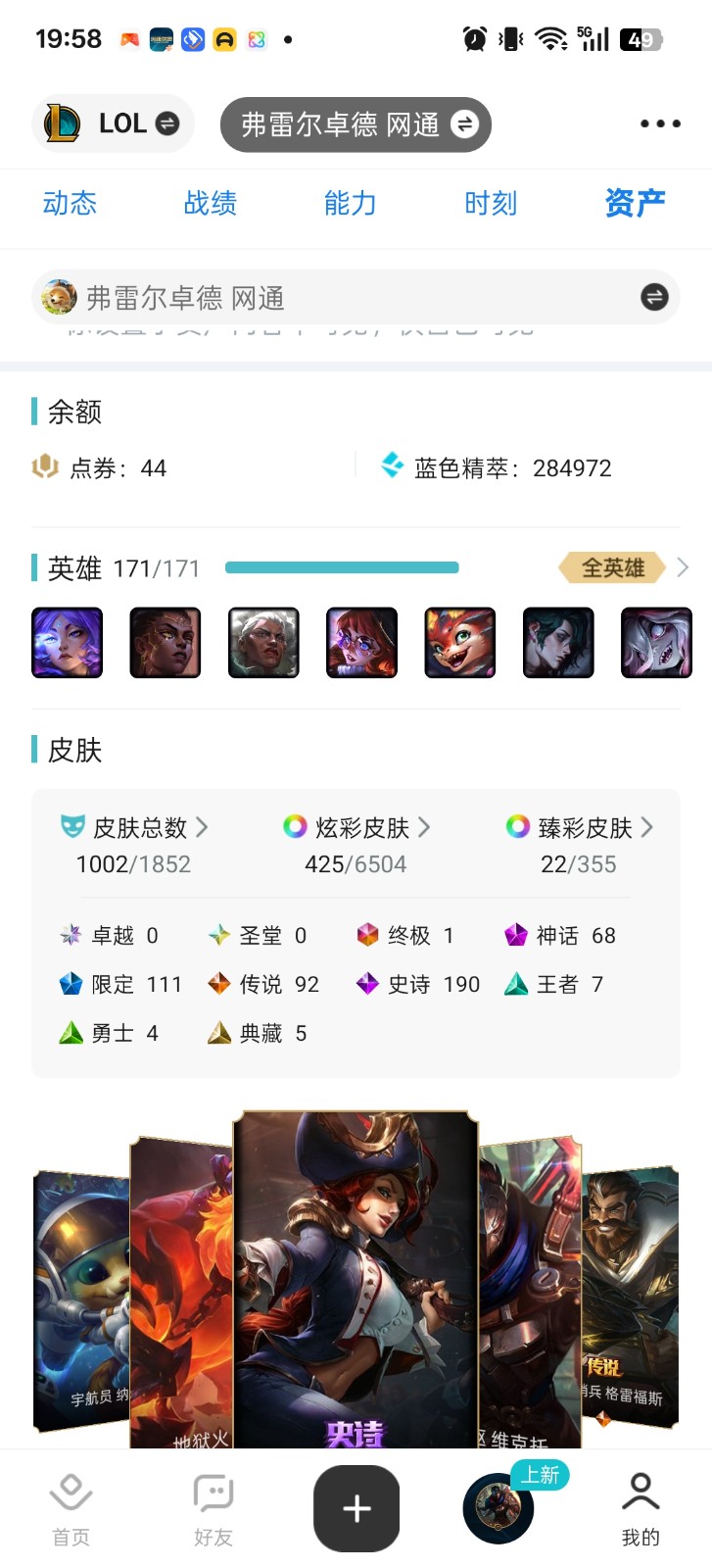Open the center 史诗 skin card
The width and height of the screenshot is (712, 1568).
tap(356, 1279)
